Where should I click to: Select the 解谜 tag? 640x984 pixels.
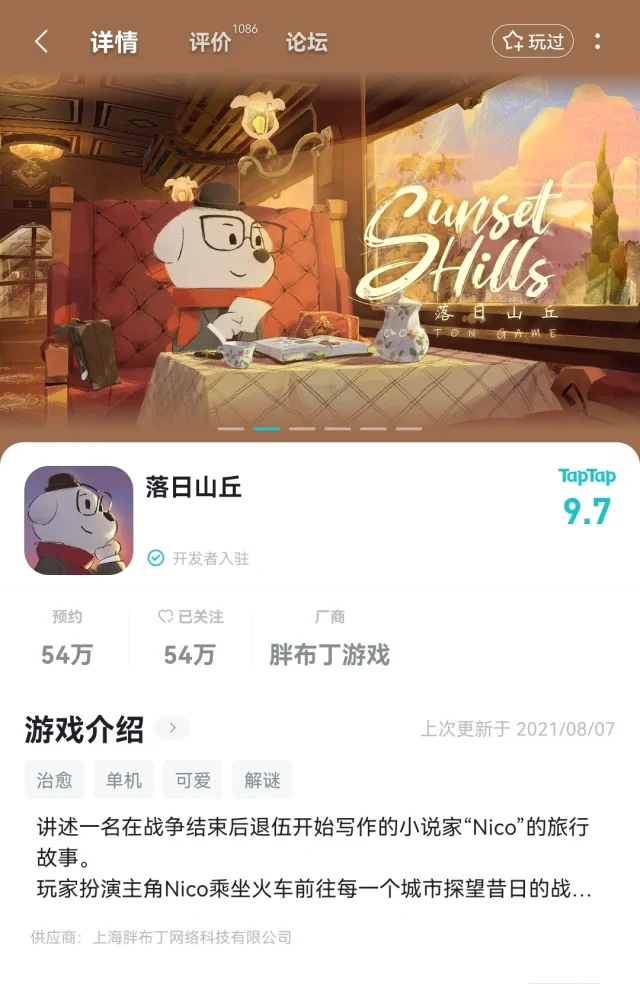[262, 780]
